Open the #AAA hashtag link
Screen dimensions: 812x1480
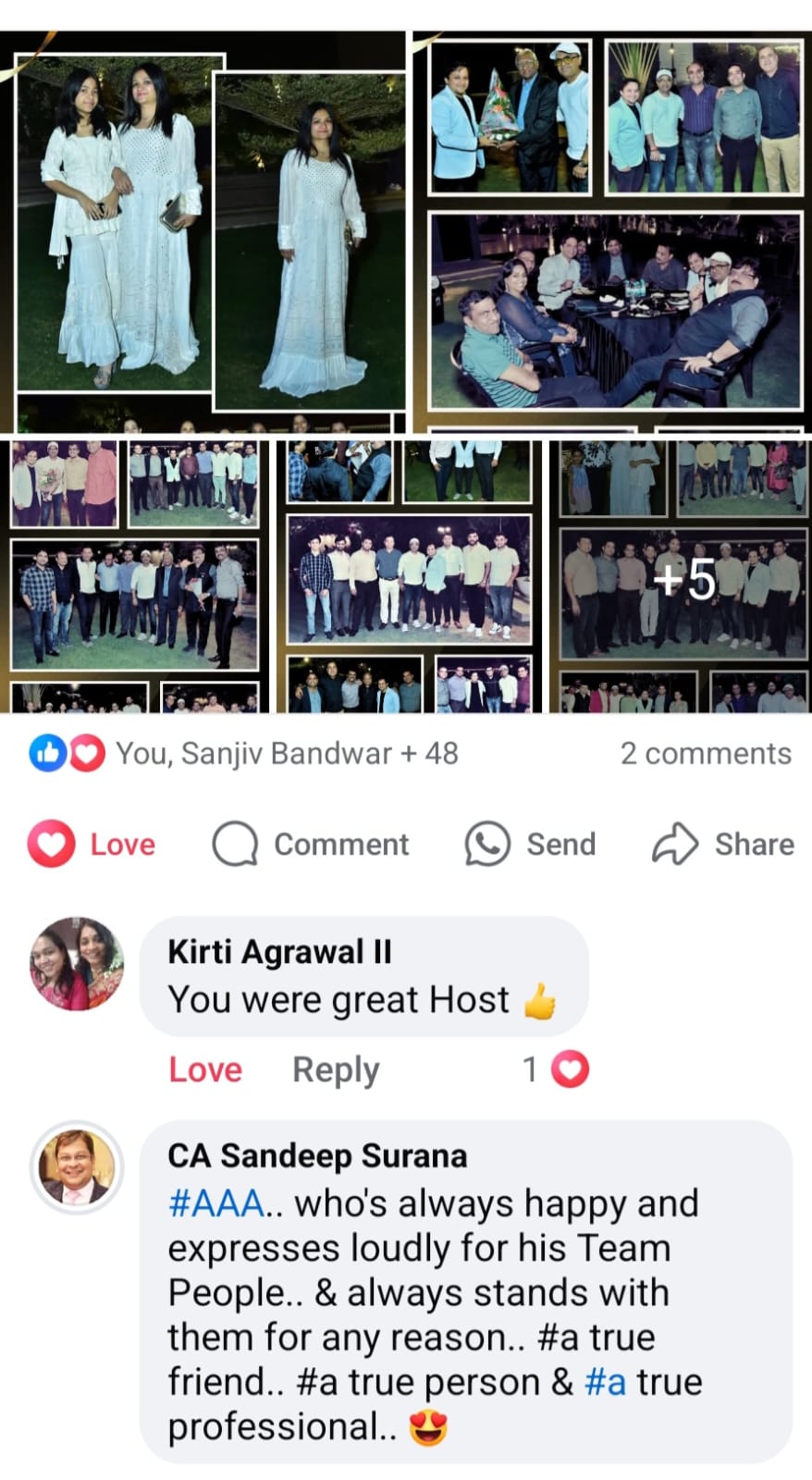pos(215,1203)
